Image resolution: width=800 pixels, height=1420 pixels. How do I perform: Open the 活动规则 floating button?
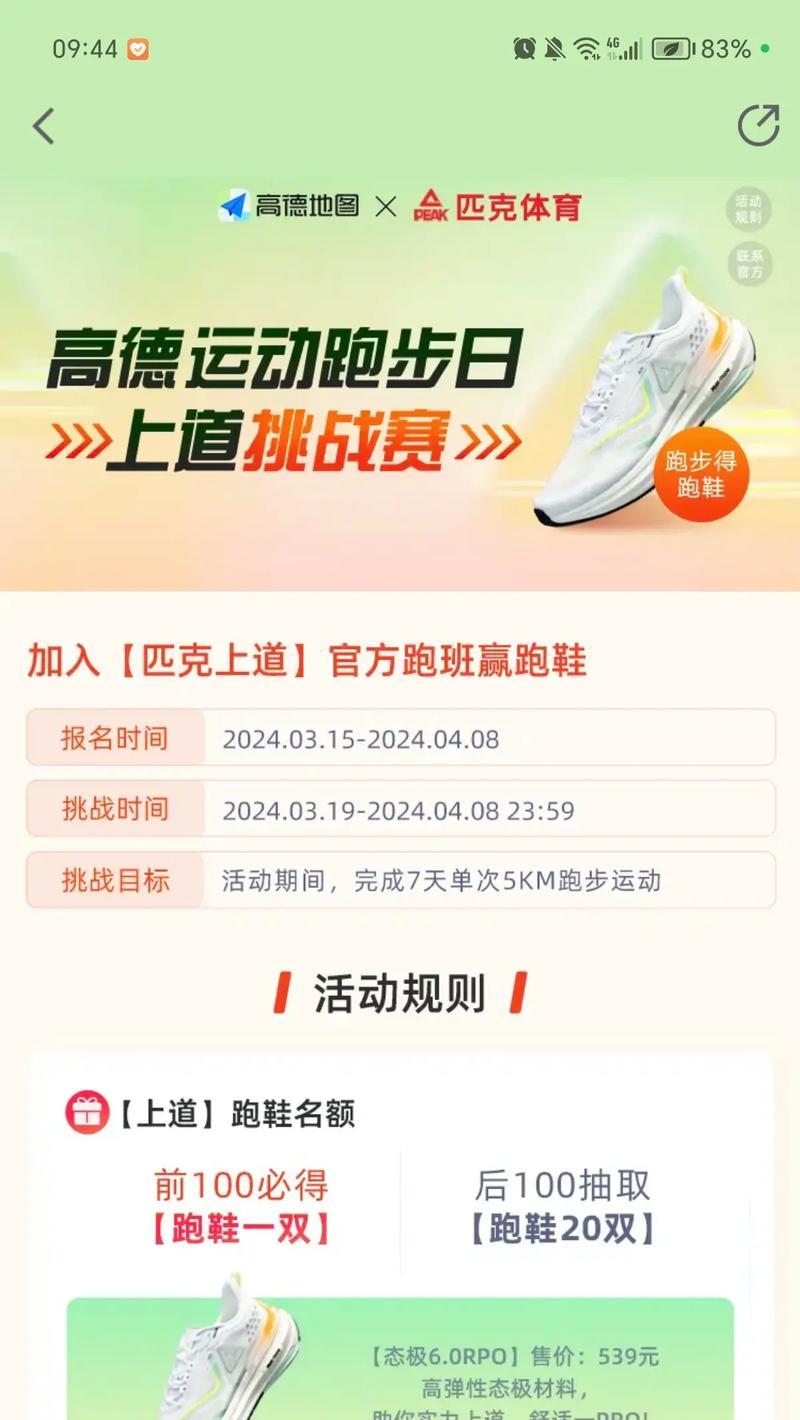pos(748,209)
